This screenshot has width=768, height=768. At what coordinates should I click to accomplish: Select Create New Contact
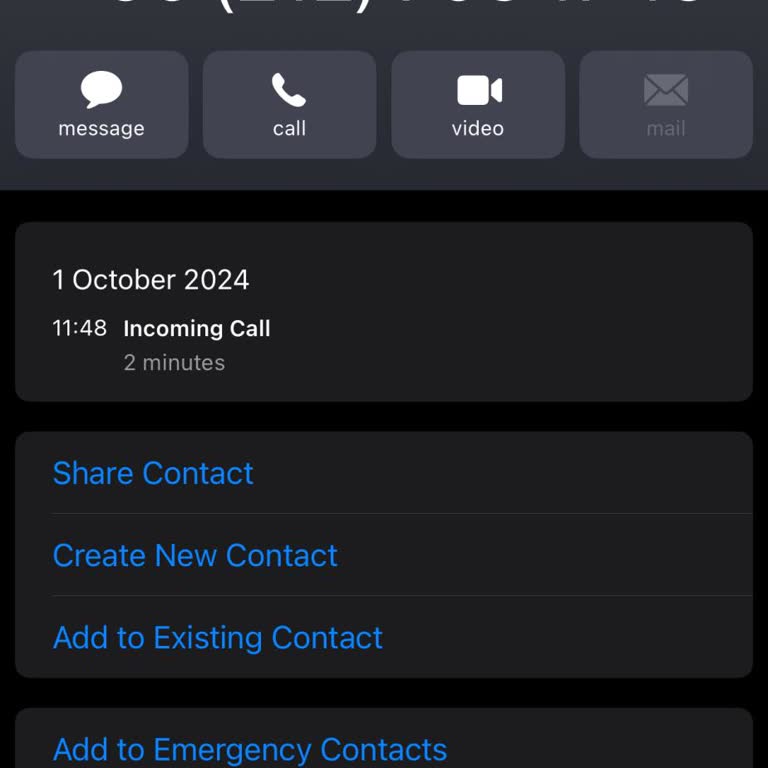click(x=195, y=555)
